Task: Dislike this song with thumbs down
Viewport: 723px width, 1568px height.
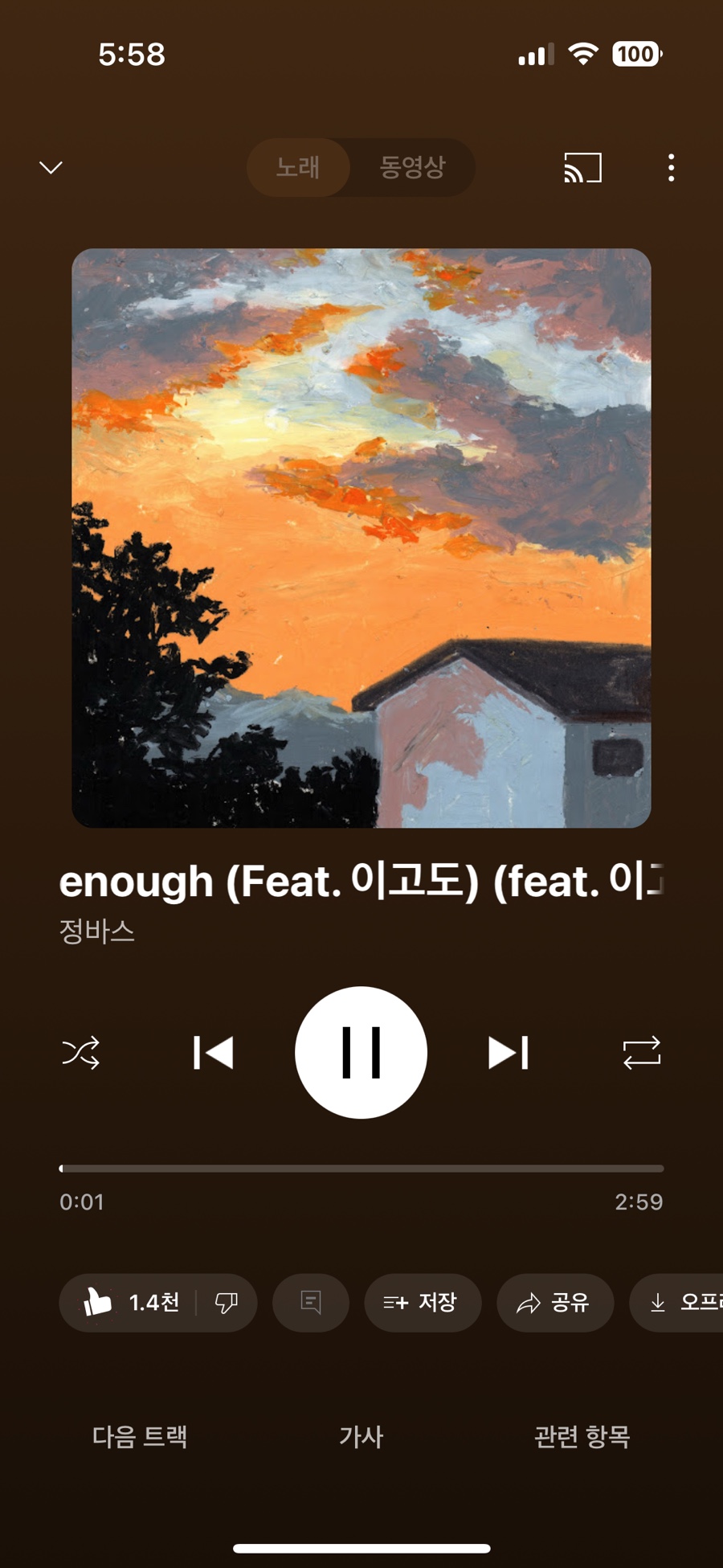Action: pos(227,1303)
